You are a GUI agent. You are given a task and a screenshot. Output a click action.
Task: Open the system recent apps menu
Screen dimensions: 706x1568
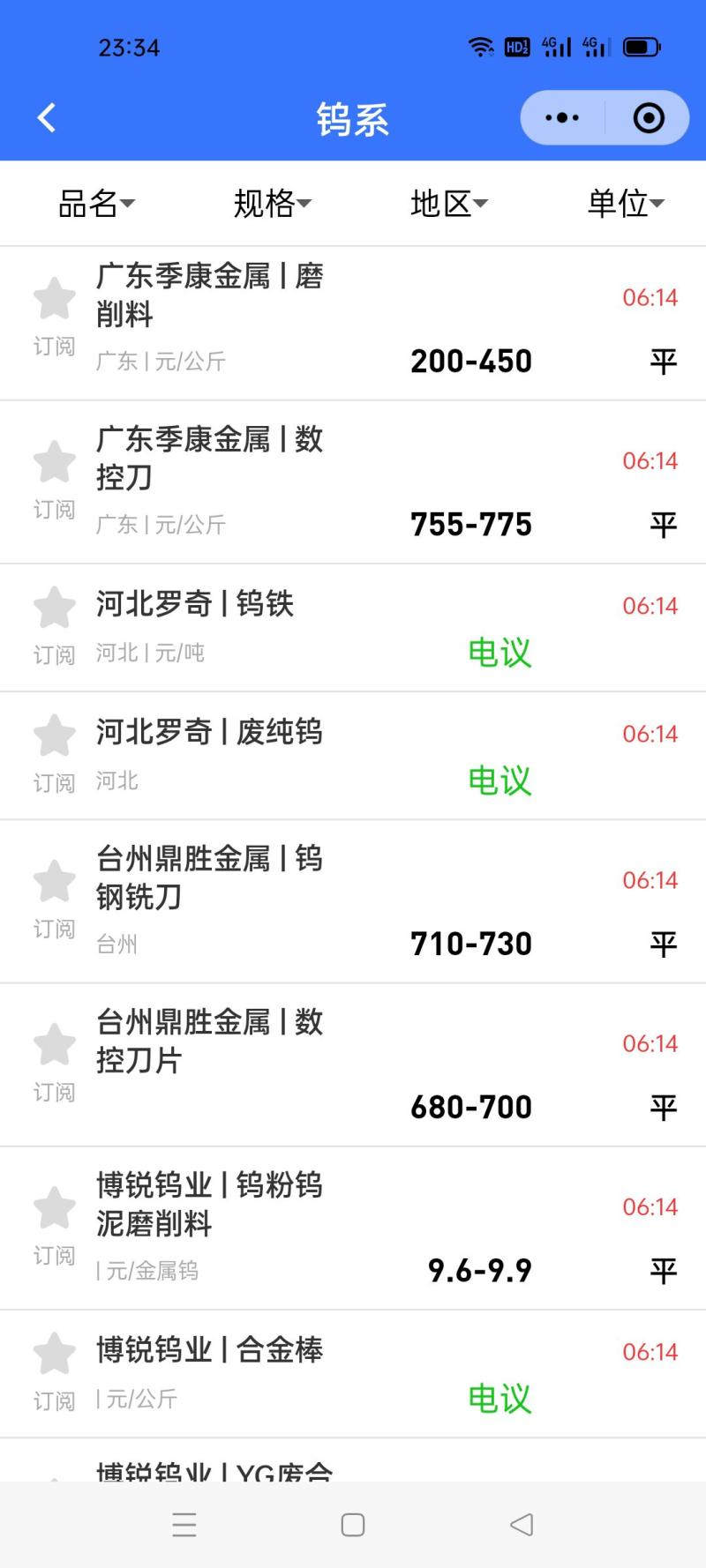tap(184, 1525)
